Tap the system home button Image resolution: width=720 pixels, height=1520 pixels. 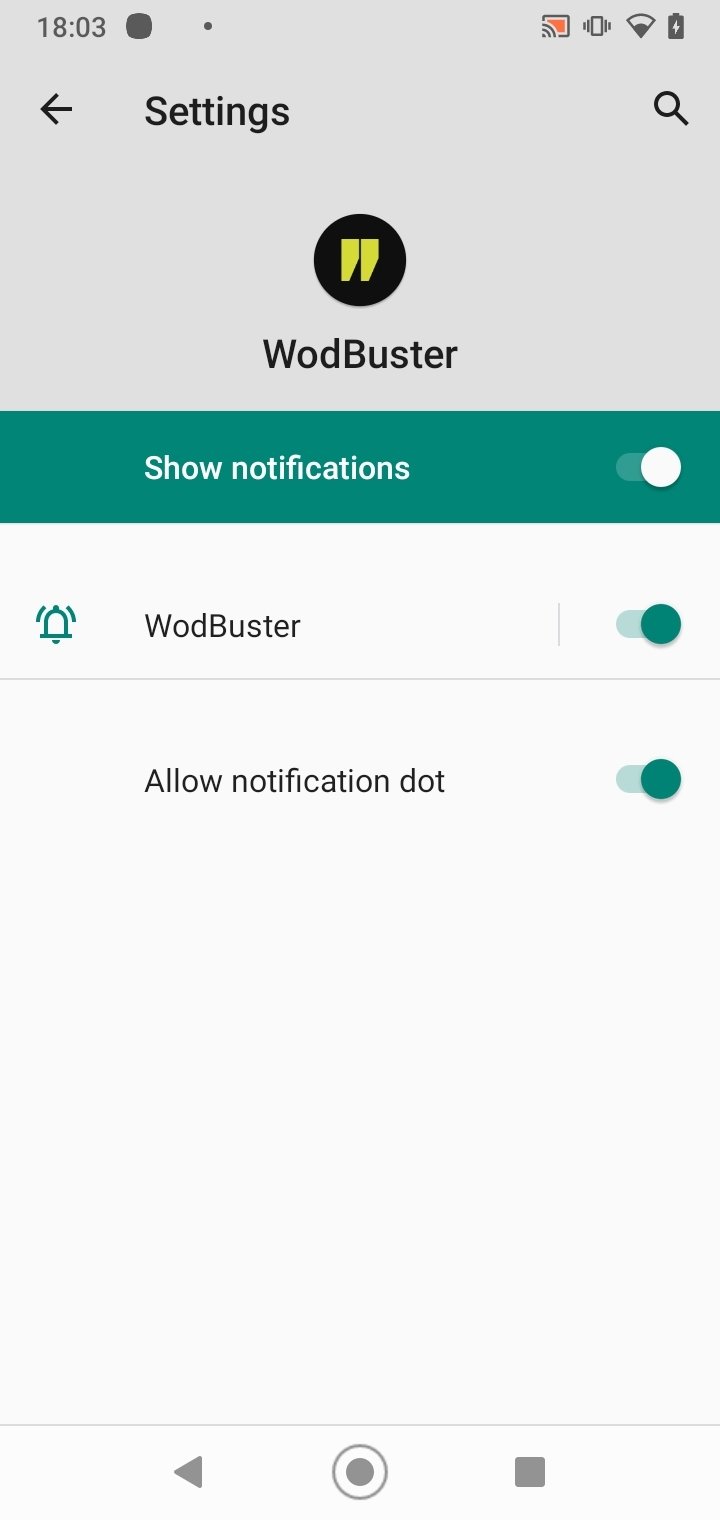(360, 1472)
